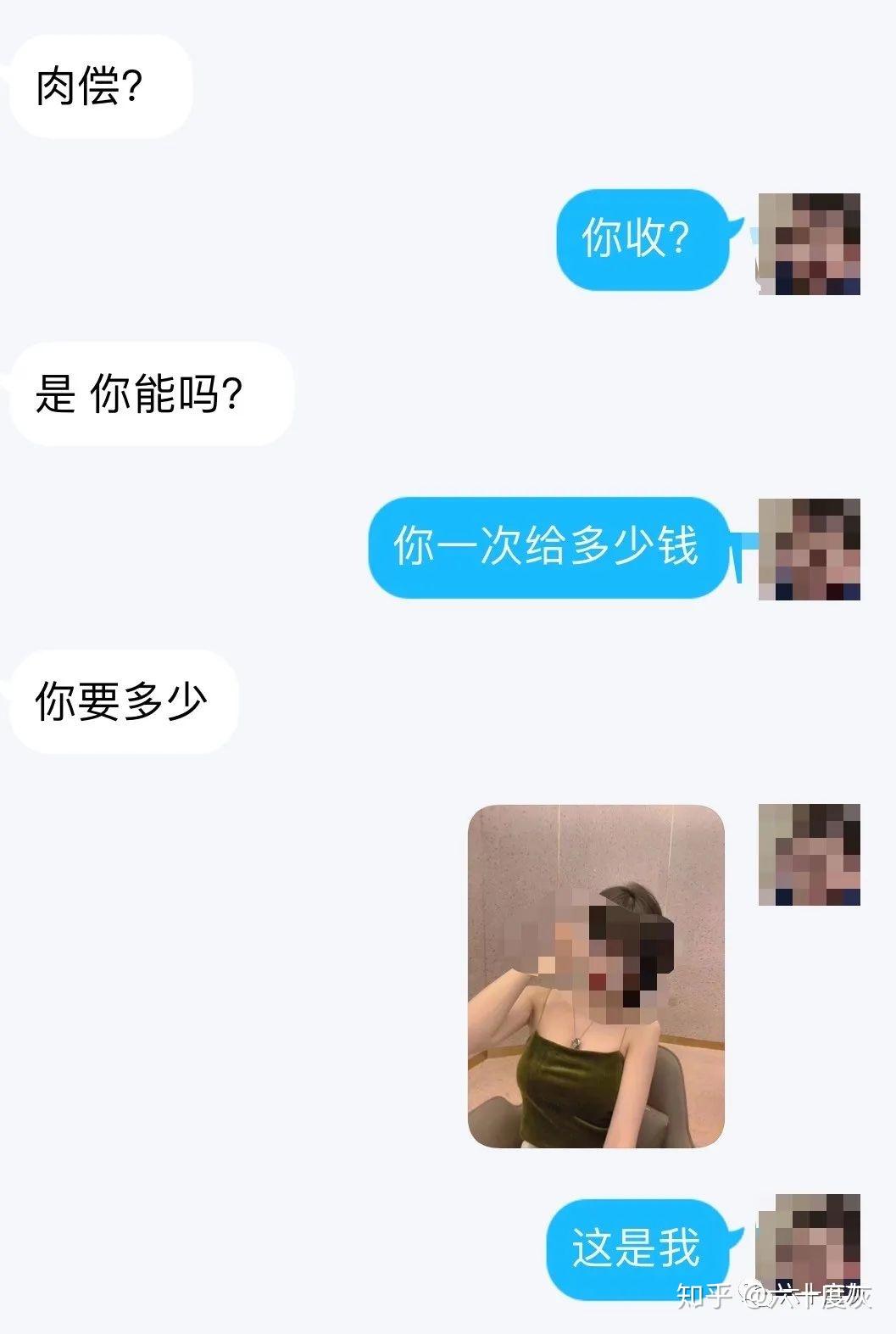The height and width of the screenshot is (1334, 896).
Task: Tap the avatar beside "这是我" message
Action: pyautogui.click(x=809, y=1243)
